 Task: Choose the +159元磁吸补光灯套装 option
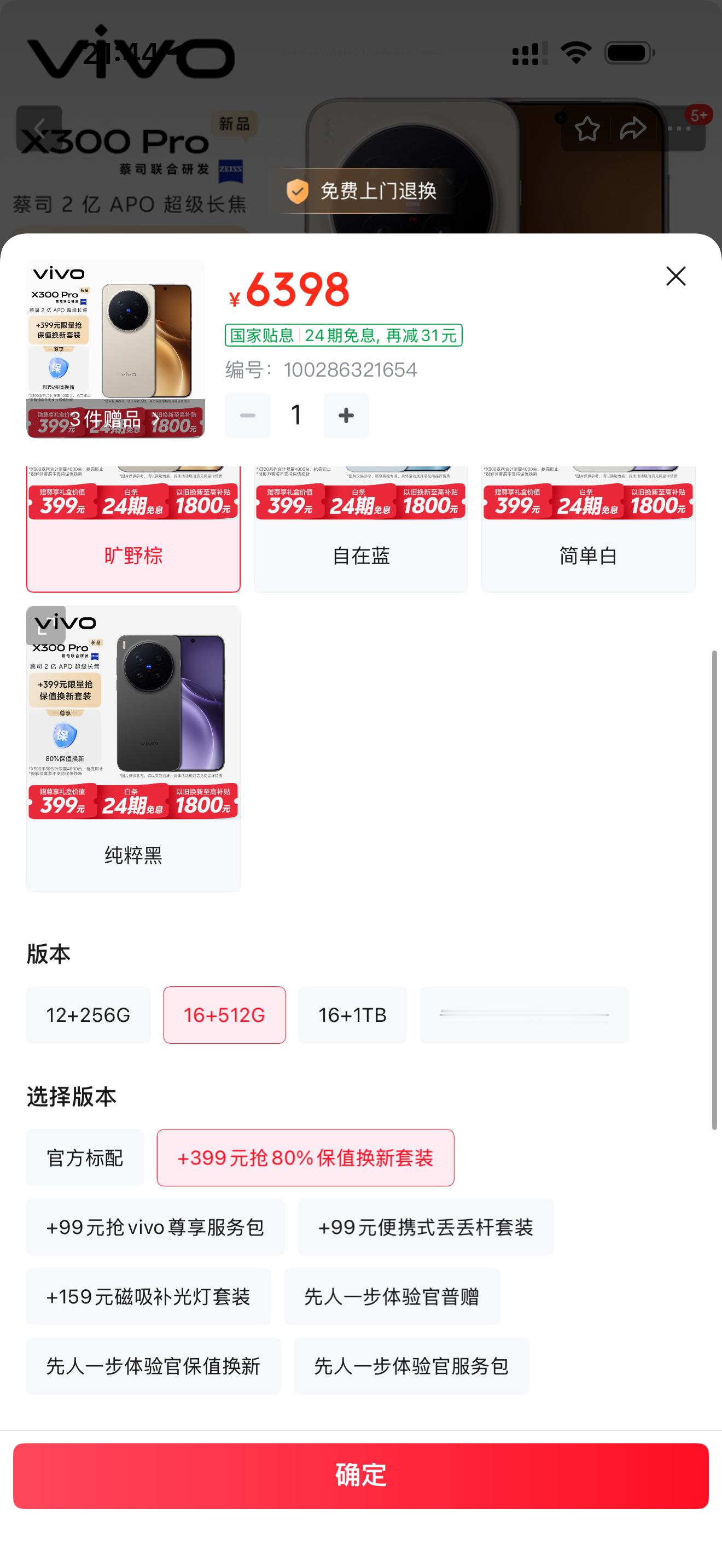(x=149, y=1296)
